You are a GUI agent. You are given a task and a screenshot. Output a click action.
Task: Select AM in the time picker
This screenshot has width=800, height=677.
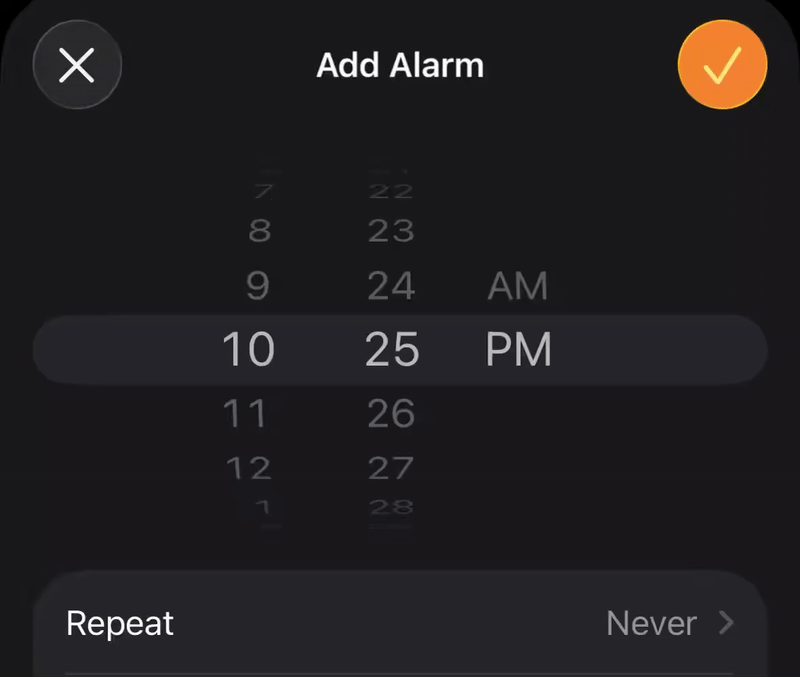click(517, 287)
